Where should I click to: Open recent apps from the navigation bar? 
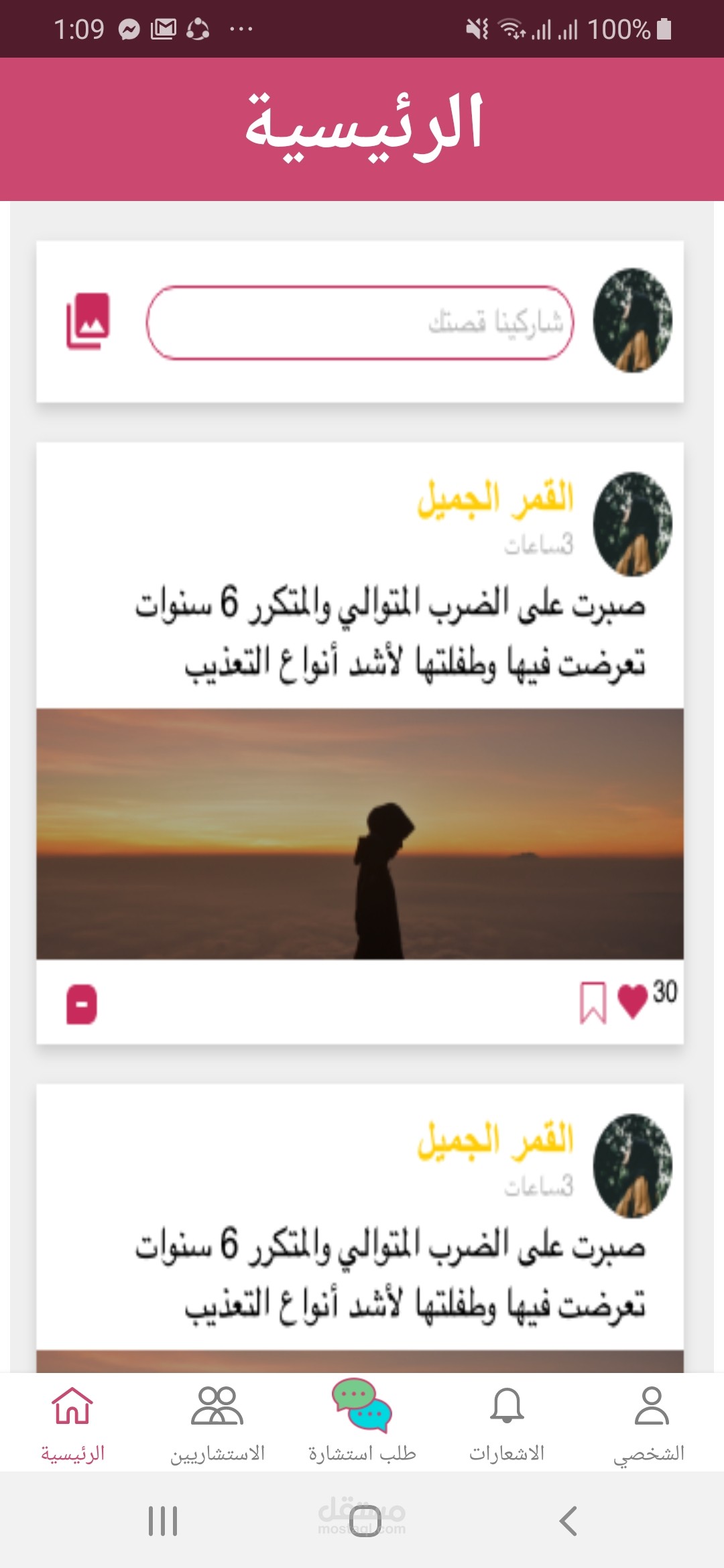tap(163, 1521)
